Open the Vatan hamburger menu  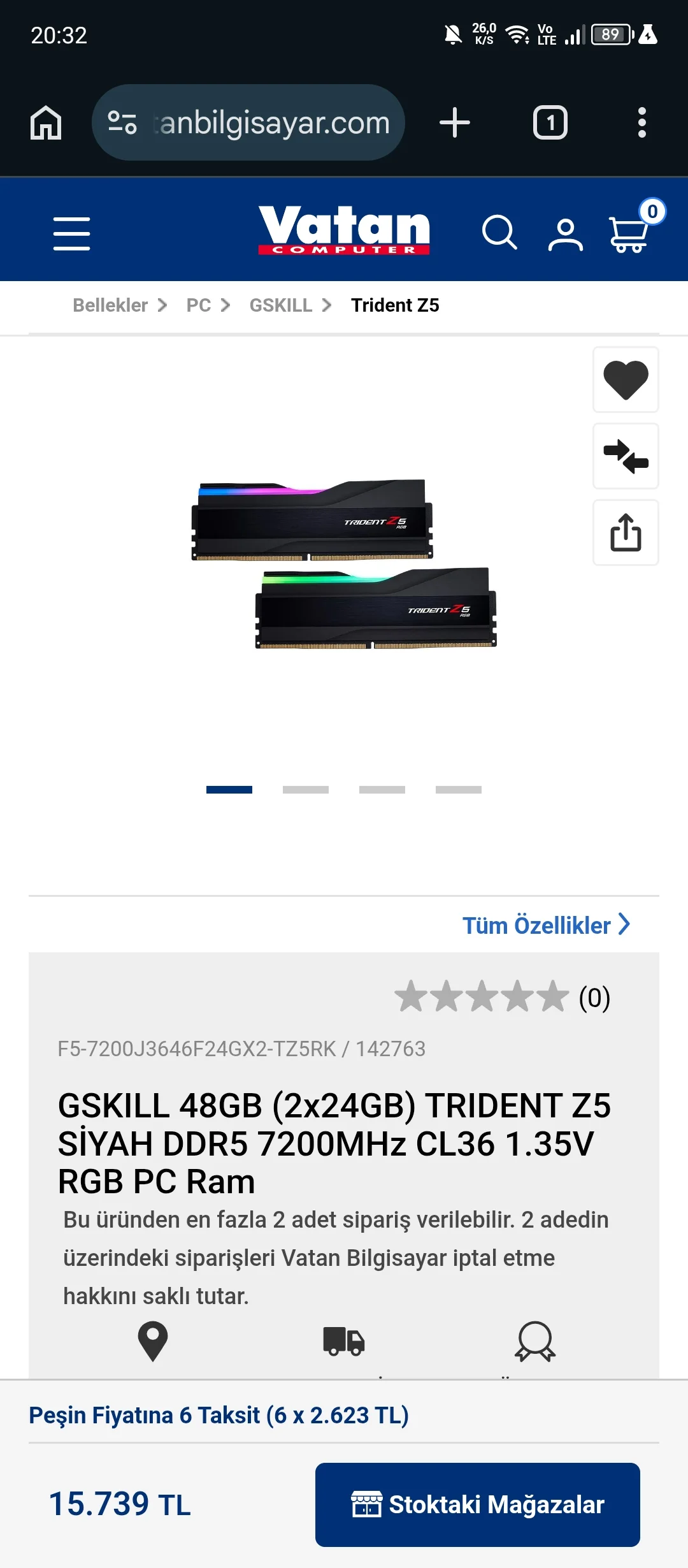(x=71, y=233)
